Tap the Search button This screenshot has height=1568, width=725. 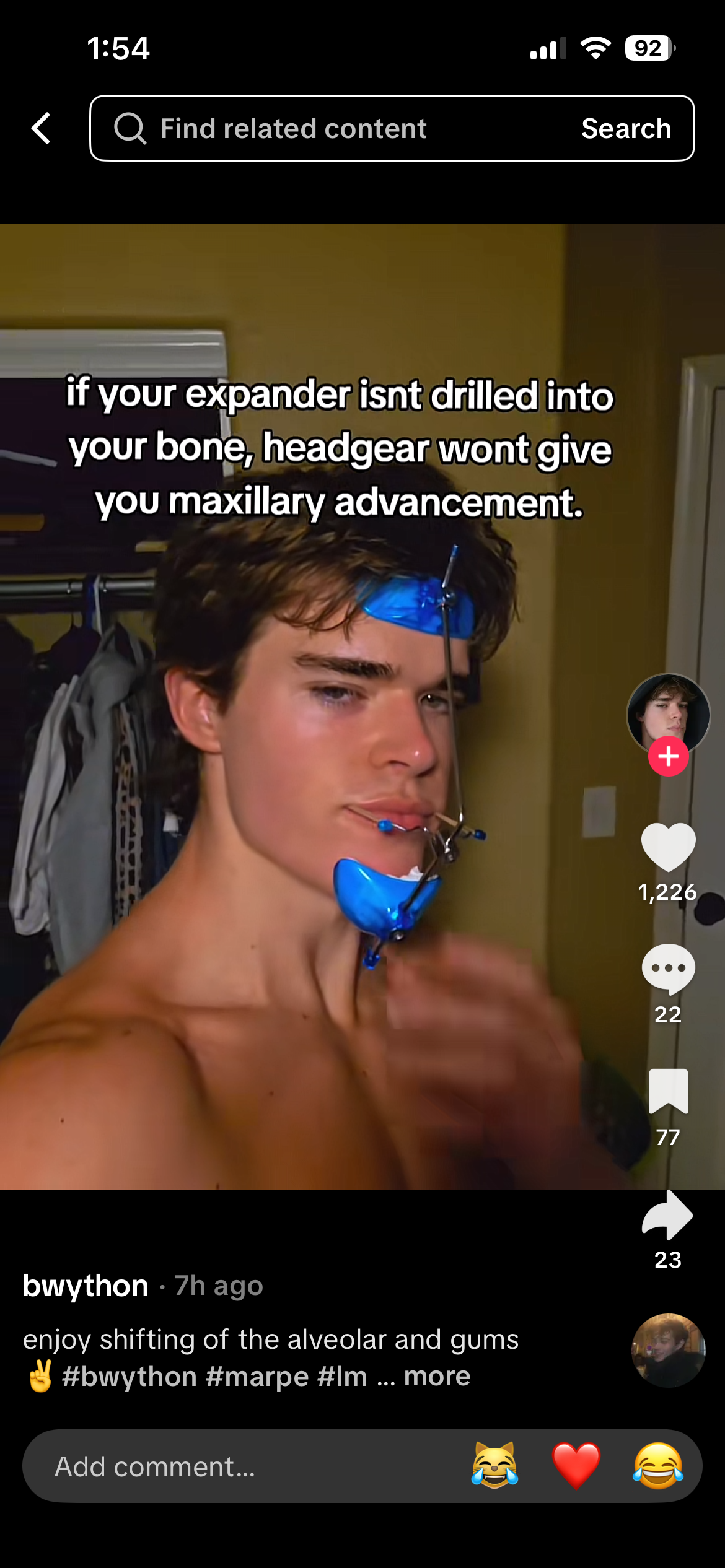[x=626, y=128]
